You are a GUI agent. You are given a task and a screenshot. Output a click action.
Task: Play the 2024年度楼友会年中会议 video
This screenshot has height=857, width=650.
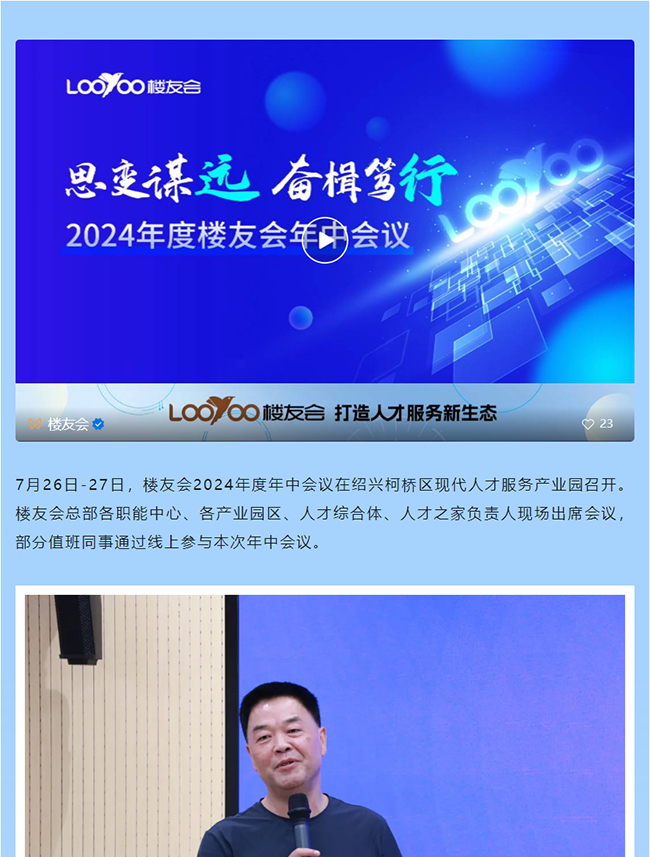(325, 240)
